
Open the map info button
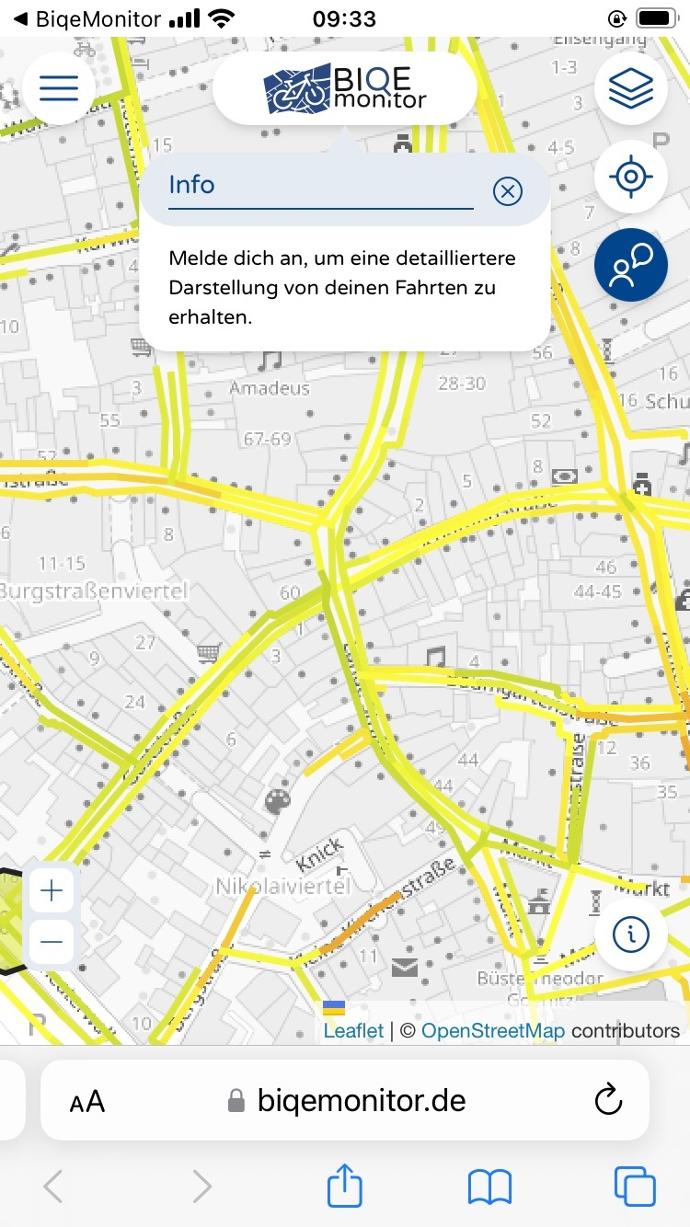pos(630,935)
